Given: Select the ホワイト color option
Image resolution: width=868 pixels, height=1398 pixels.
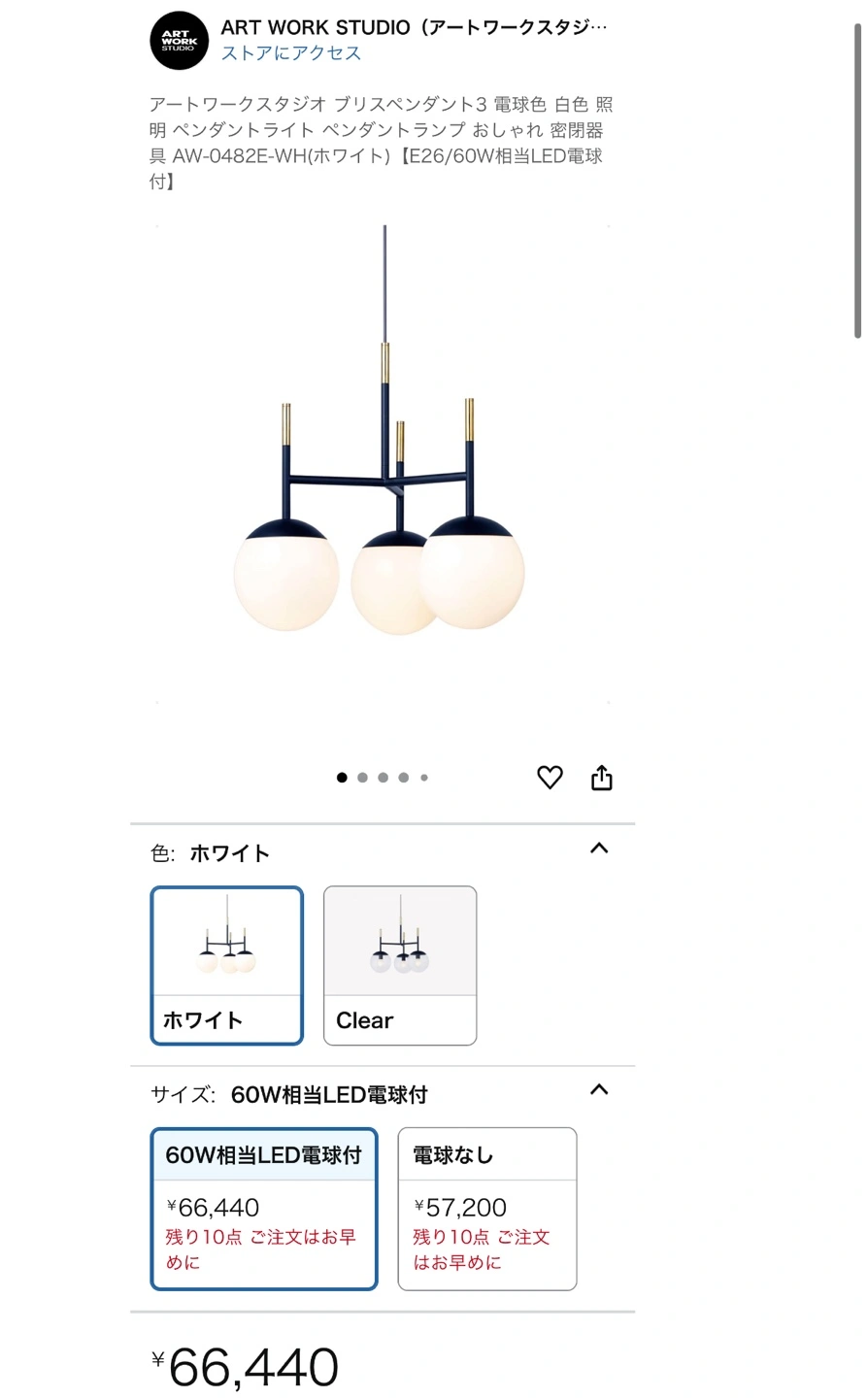Looking at the screenshot, I should pyautogui.click(x=226, y=965).
